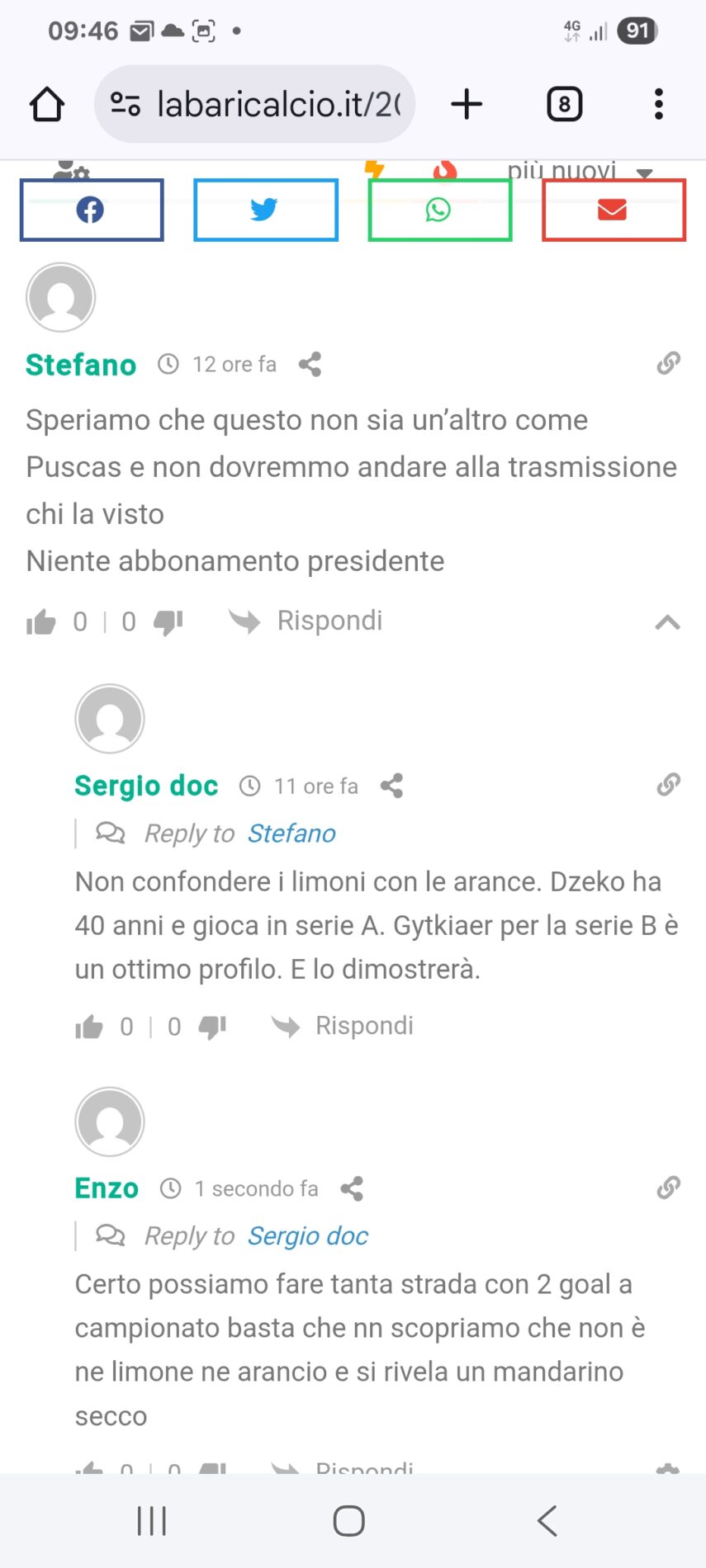706x1568 pixels.
Task: Open a new browser tab
Action: [x=467, y=105]
